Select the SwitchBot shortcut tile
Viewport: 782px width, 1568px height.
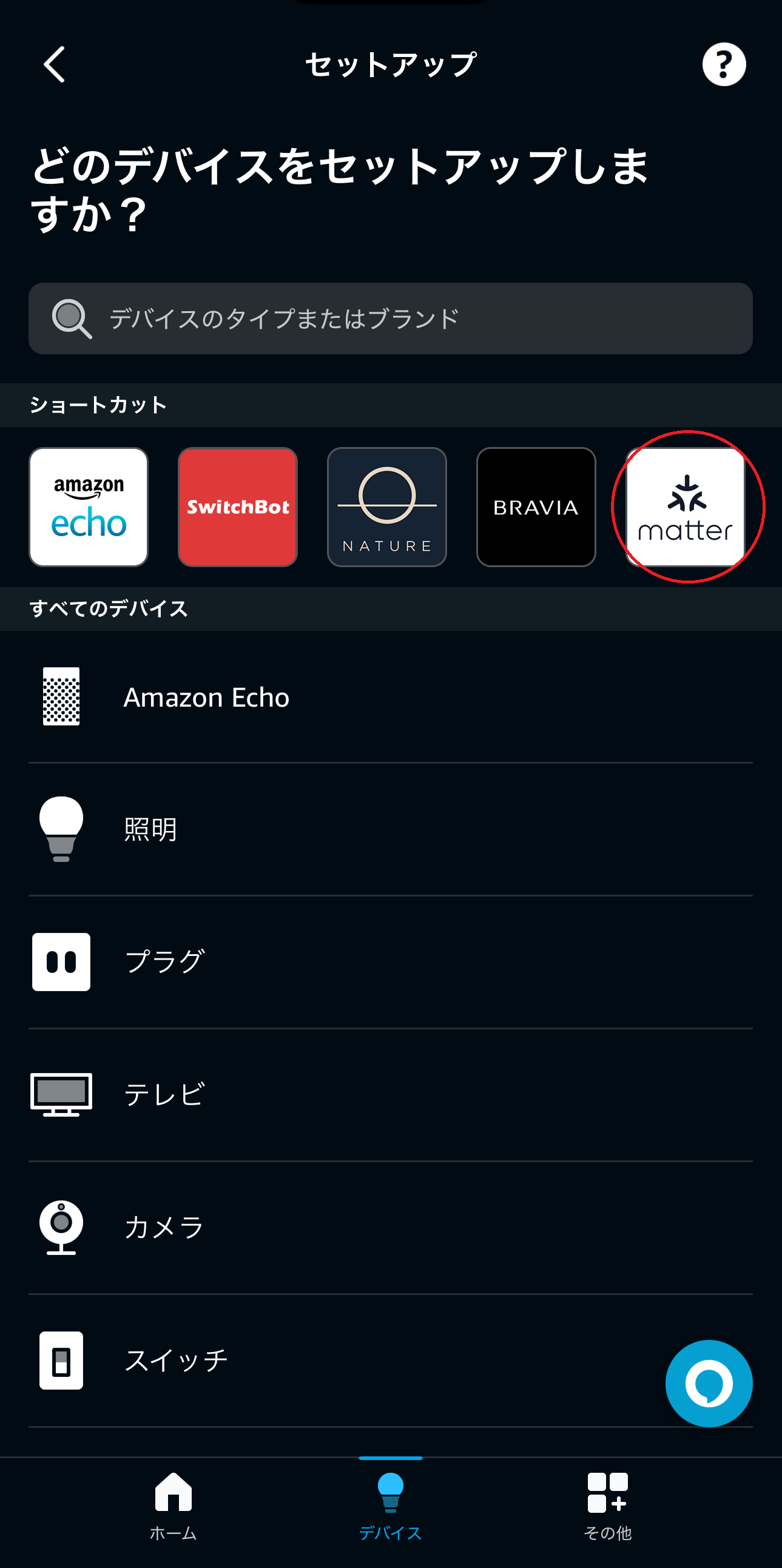[238, 507]
